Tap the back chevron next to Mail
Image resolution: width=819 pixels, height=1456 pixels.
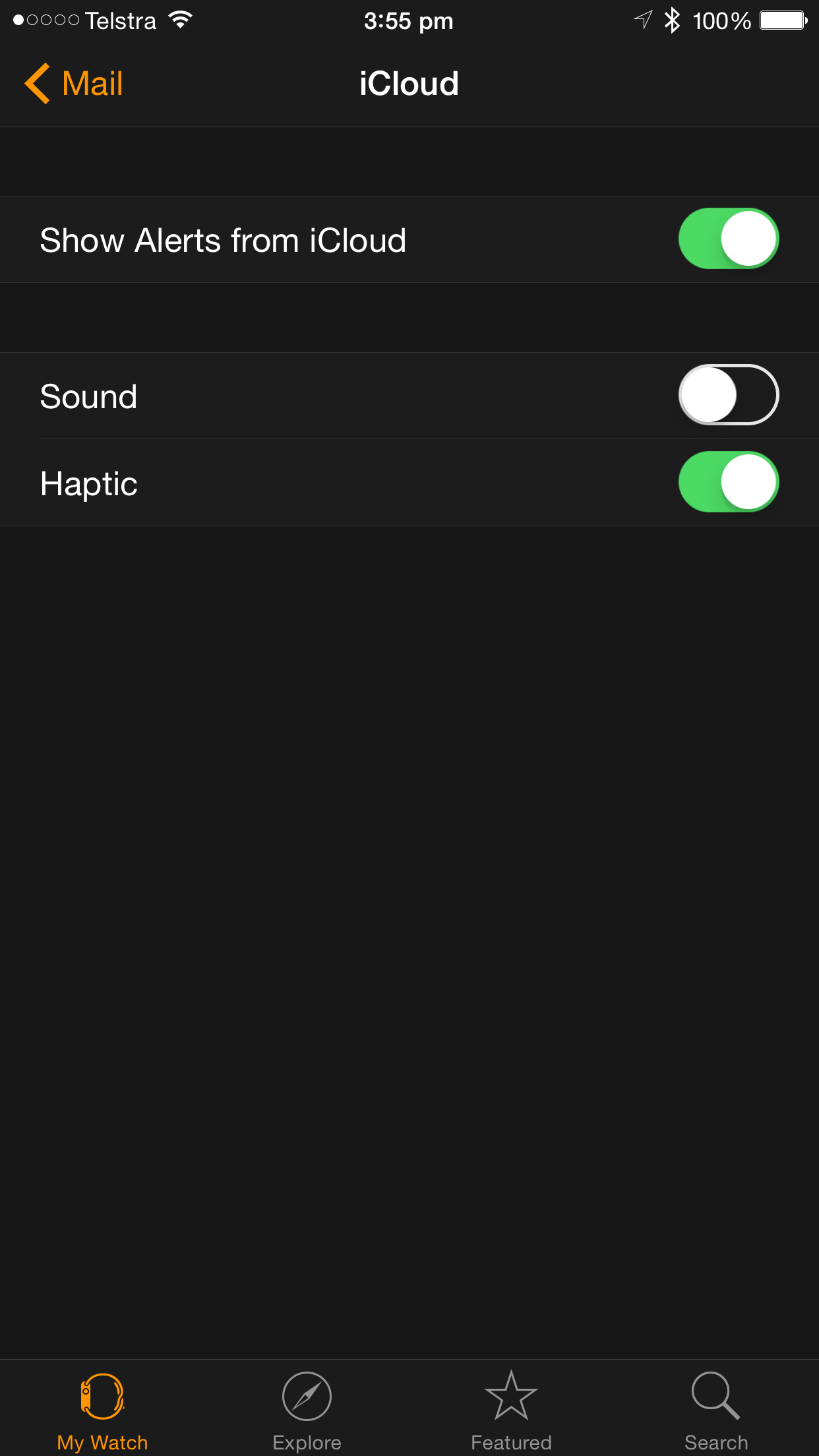[36, 83]
